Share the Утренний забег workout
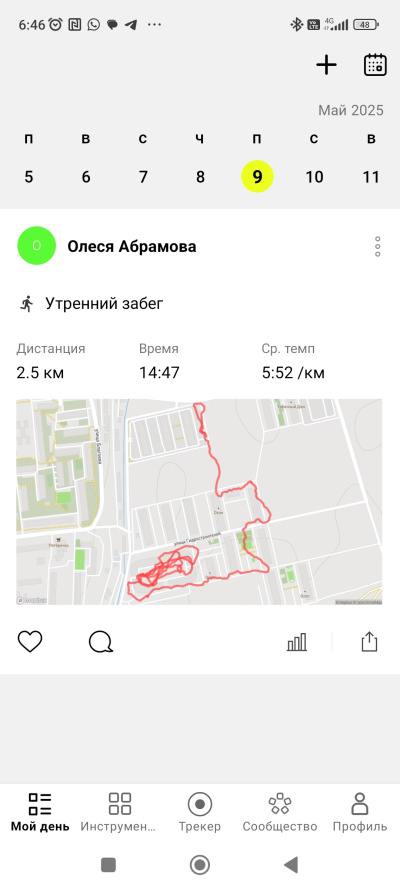The image size is (400, 889). (369, 642)
